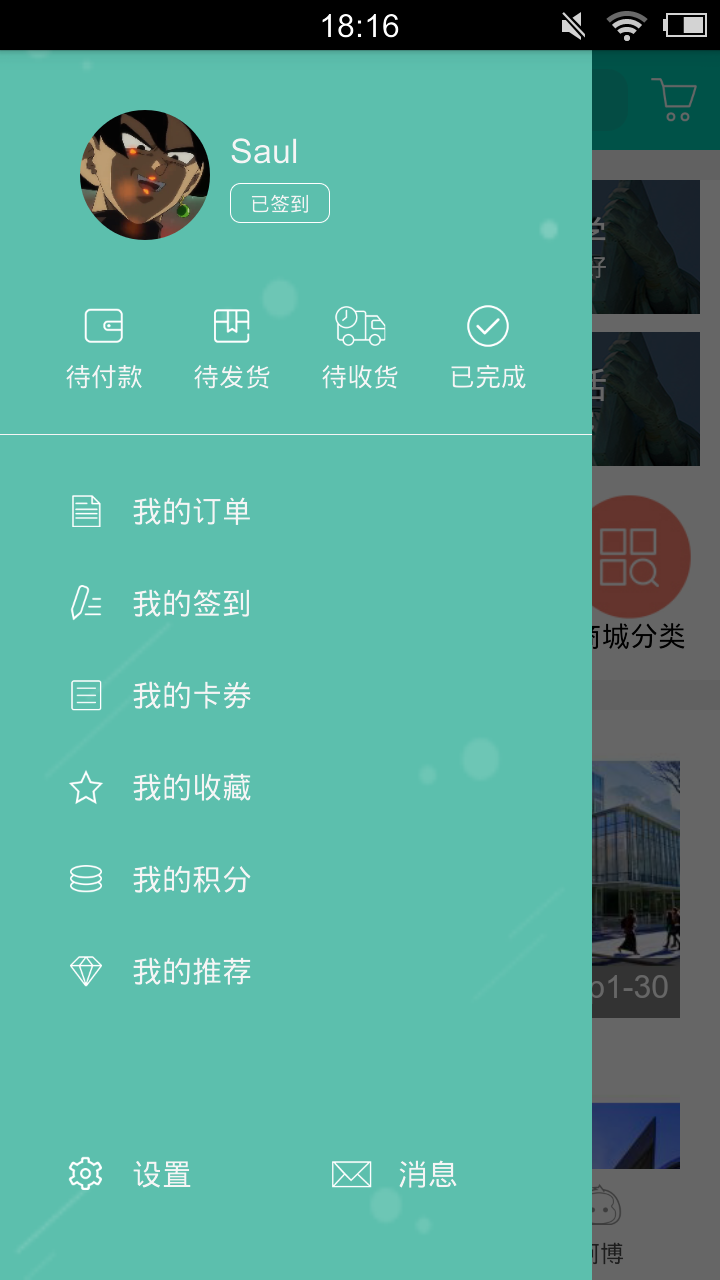Open 我的订单 document icon
720x1280 pixels.
tap(87, 511)
